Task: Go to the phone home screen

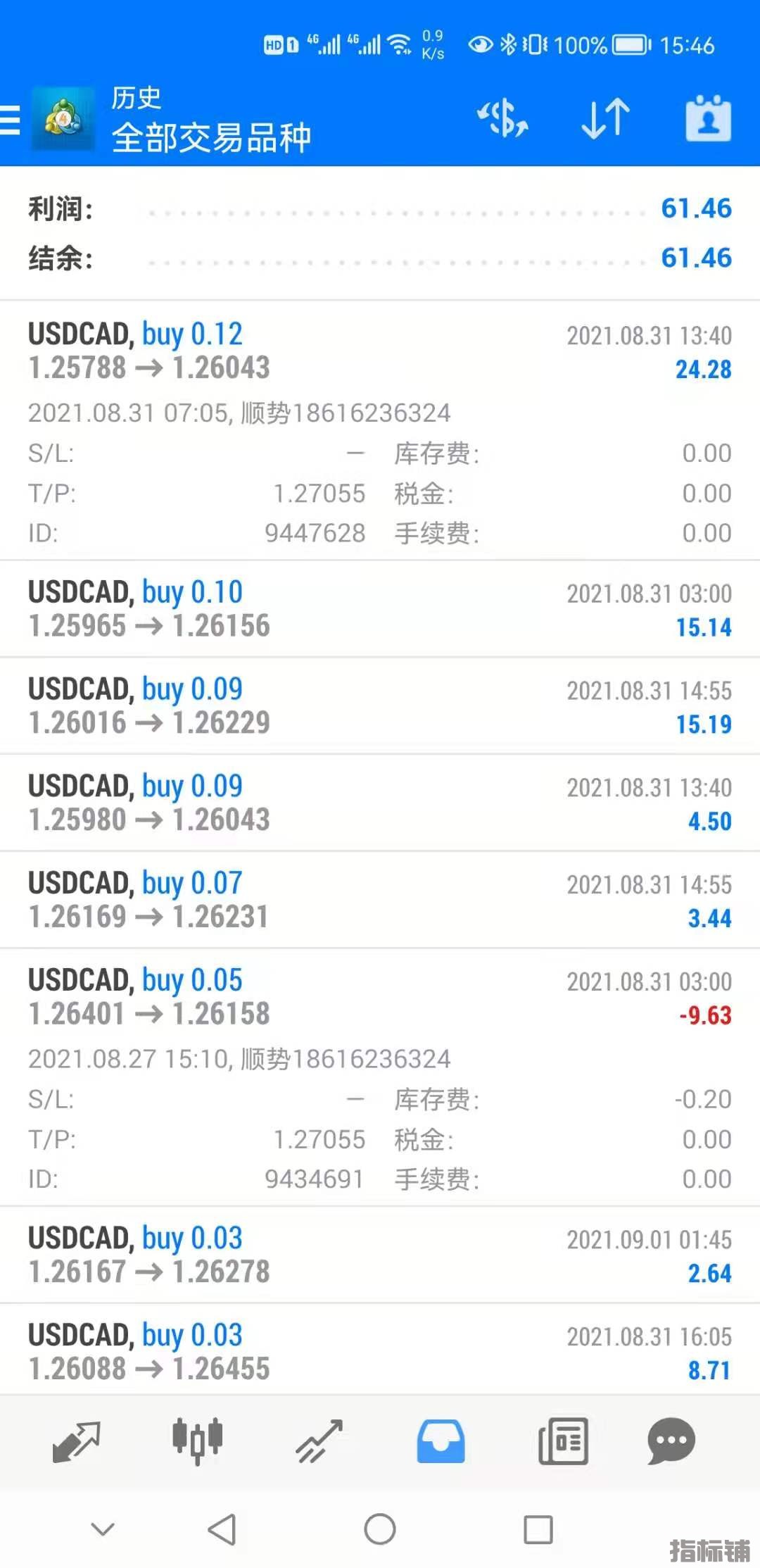Action: [x=380, y=1529]
